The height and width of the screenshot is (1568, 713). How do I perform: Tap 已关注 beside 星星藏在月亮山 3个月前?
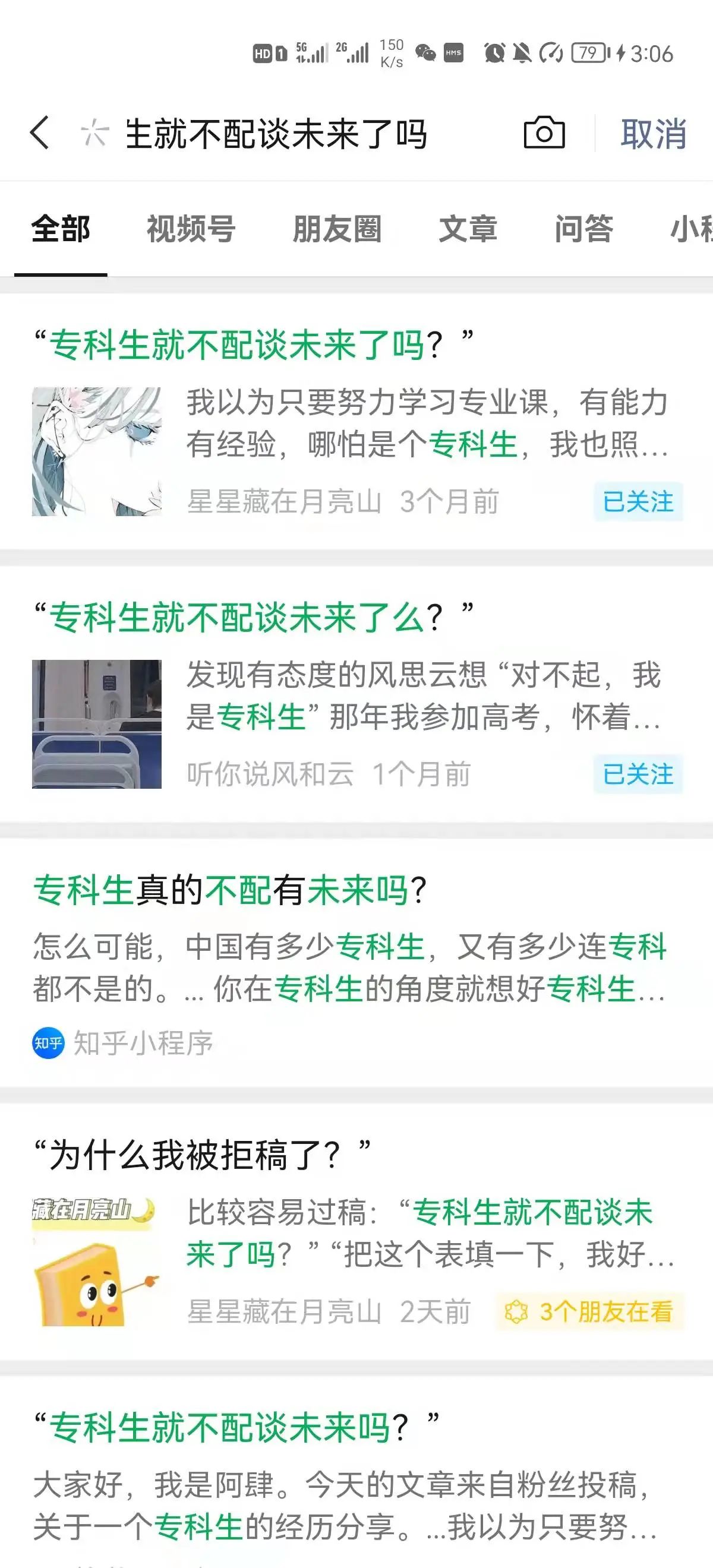tap(638, 502)
